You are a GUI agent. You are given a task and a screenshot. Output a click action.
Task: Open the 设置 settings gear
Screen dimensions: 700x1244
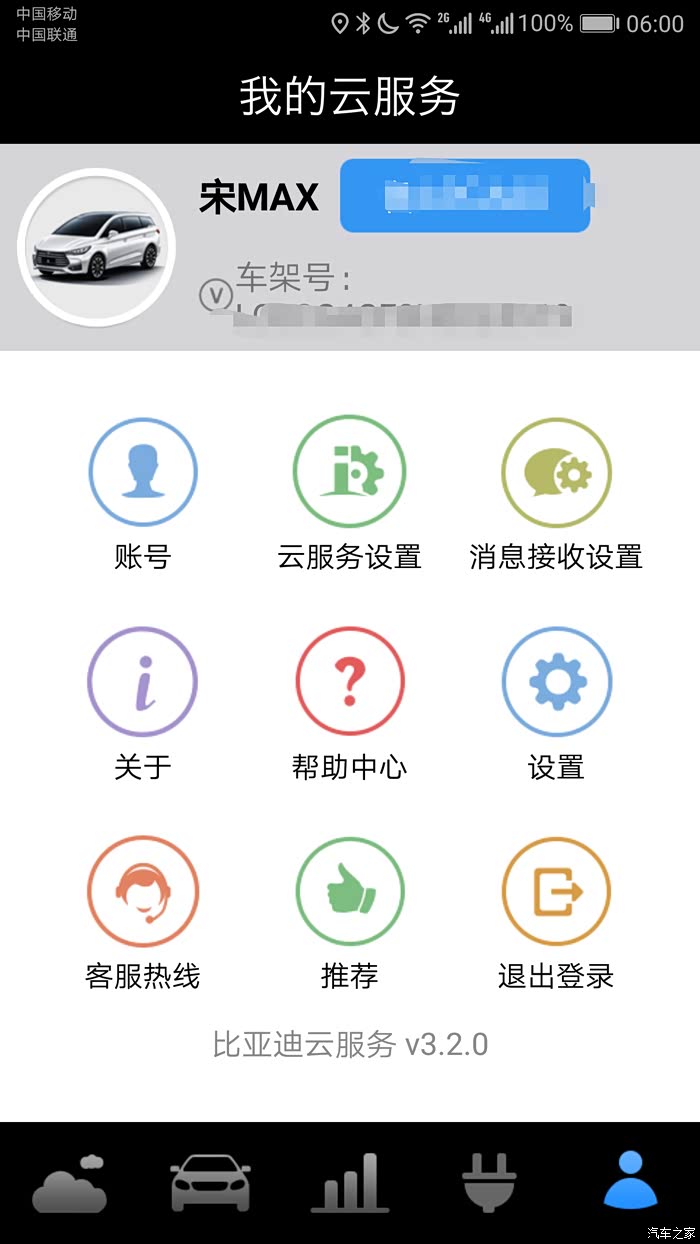tap(556, 683)
